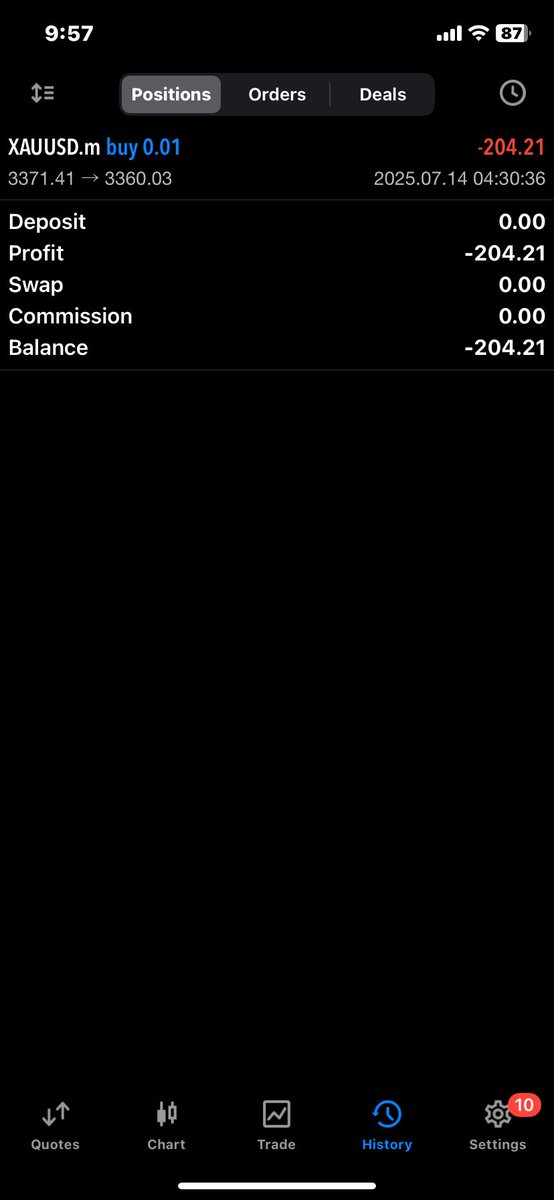
Task: Switch to the Deals segment
Action: [x=383, y=94]
